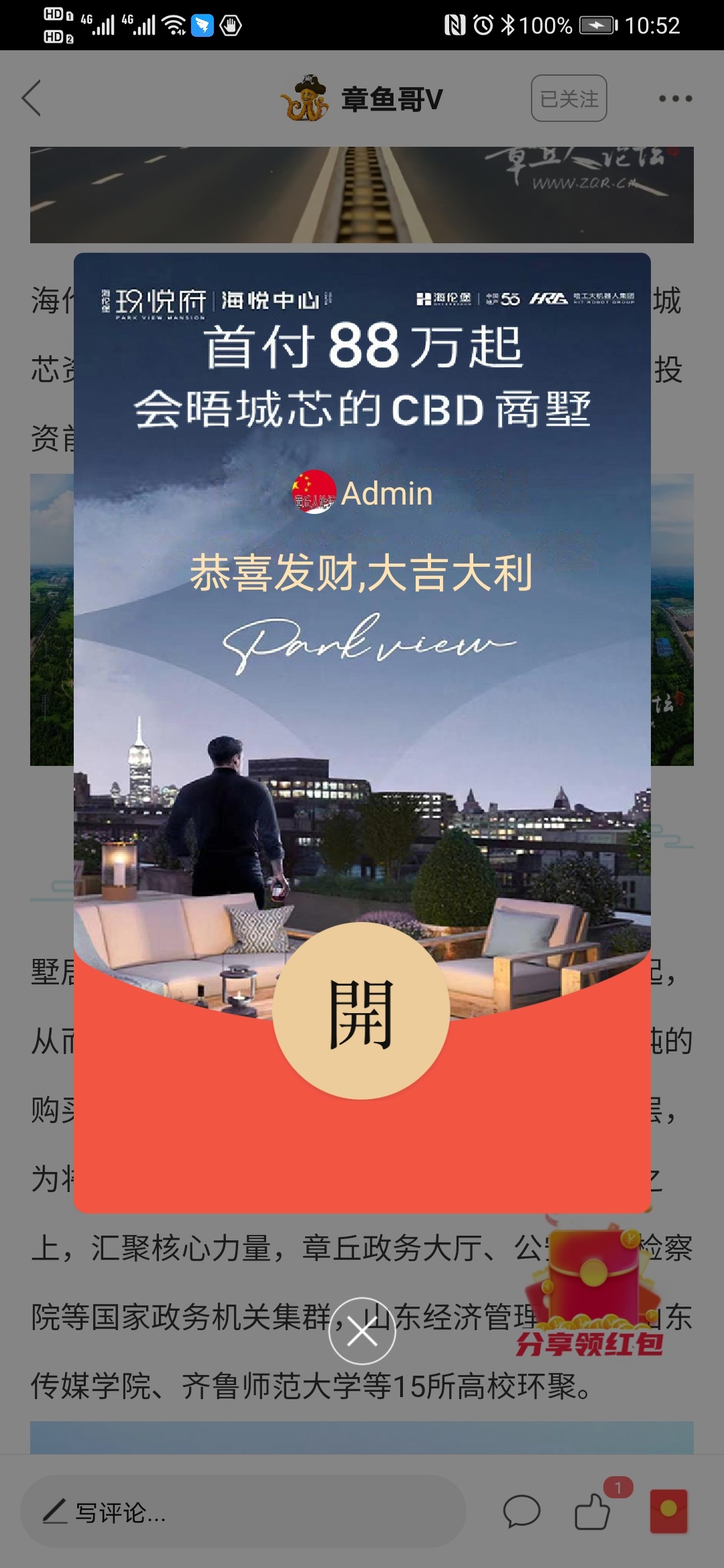Go back to previous page
This screenshot has width=724, height=1568.
coord(32,99)
